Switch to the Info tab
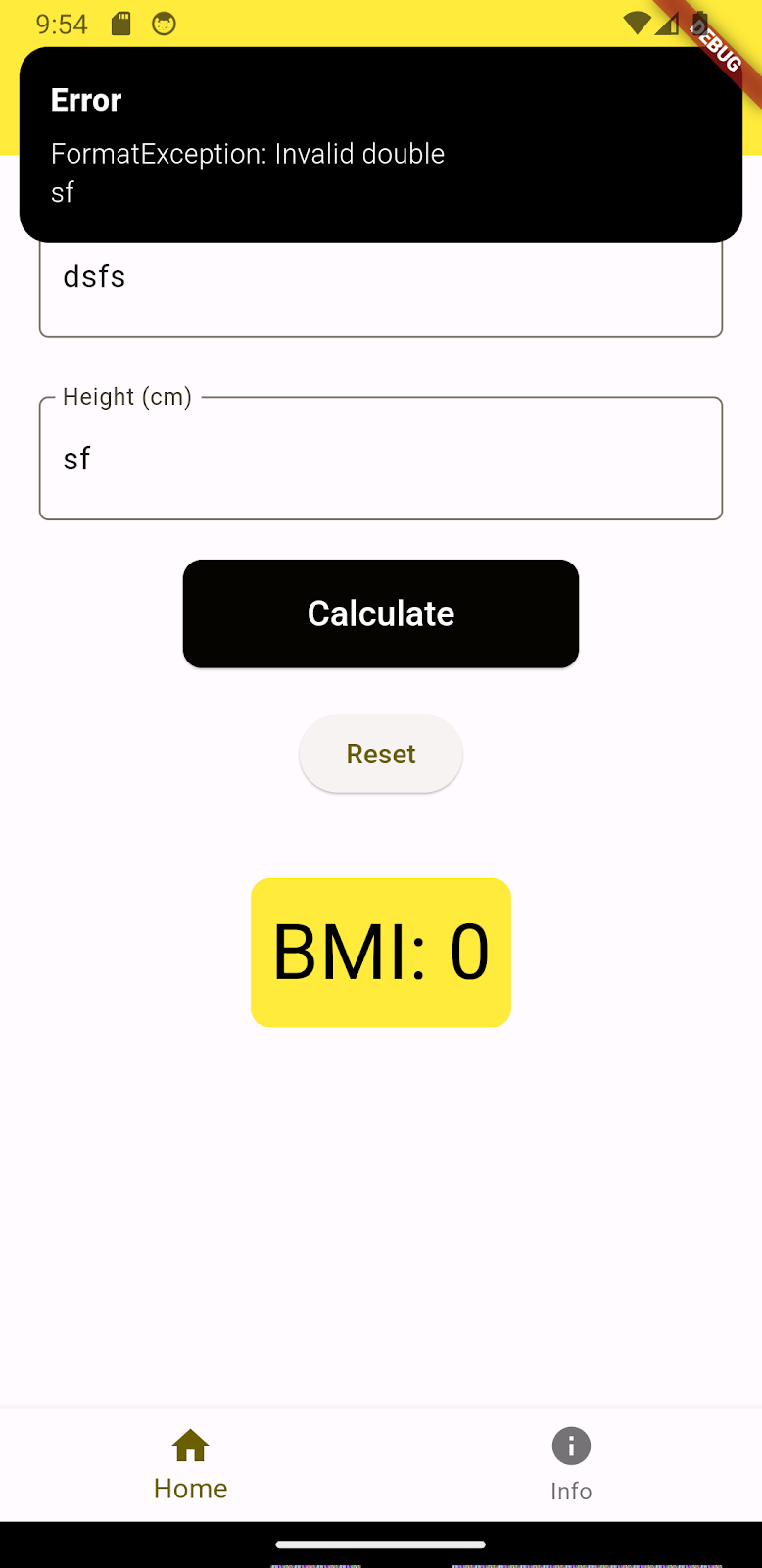 click(x=571, y=1465)
